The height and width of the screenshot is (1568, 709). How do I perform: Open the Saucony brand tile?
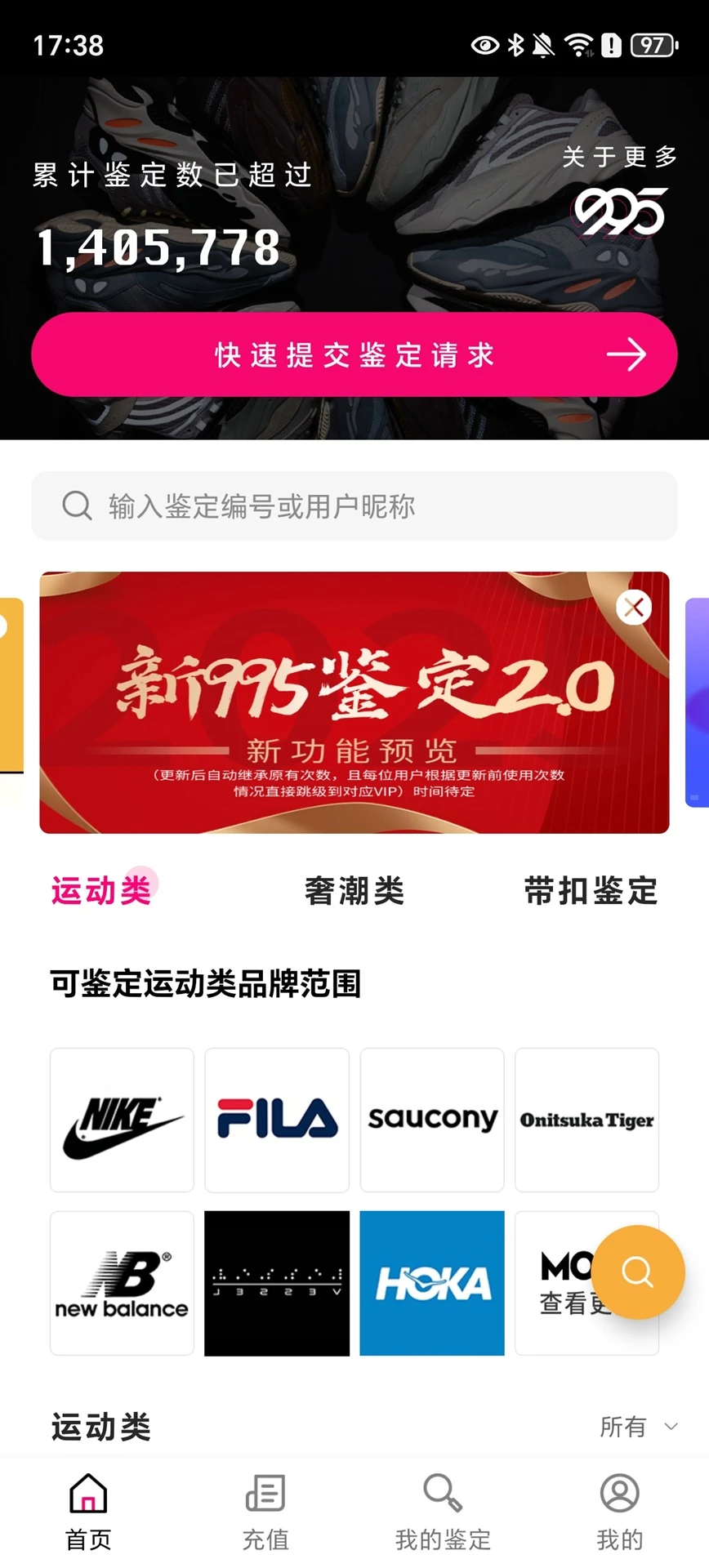[x=432, y=1120]
